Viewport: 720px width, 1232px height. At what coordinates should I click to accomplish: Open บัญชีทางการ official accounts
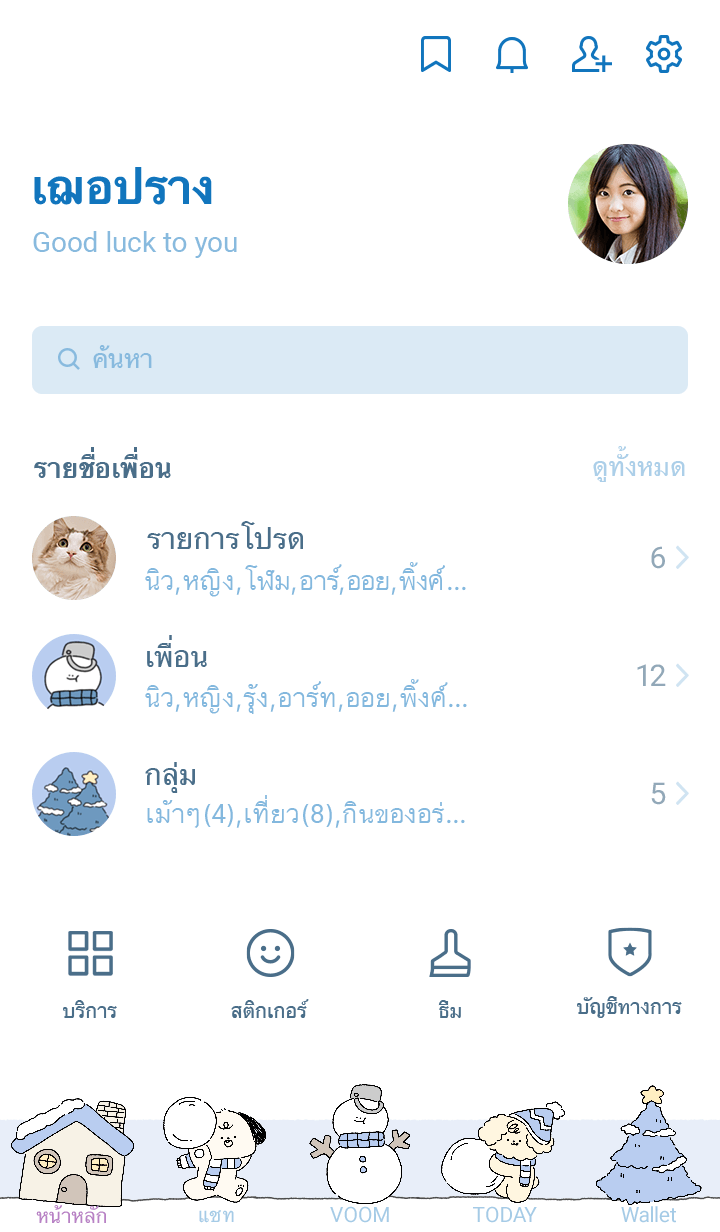630,972
